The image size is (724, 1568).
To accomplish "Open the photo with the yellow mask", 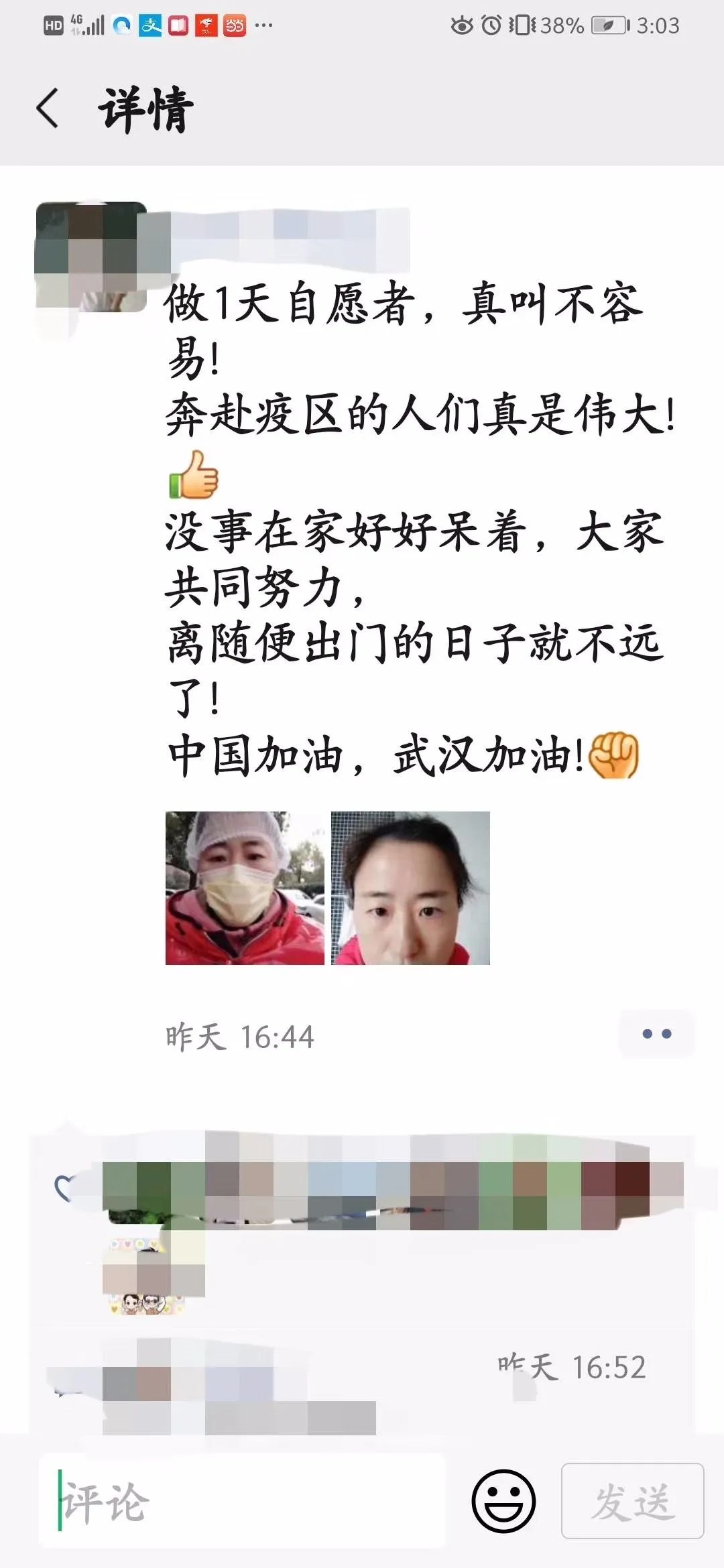I will [245, 888].
